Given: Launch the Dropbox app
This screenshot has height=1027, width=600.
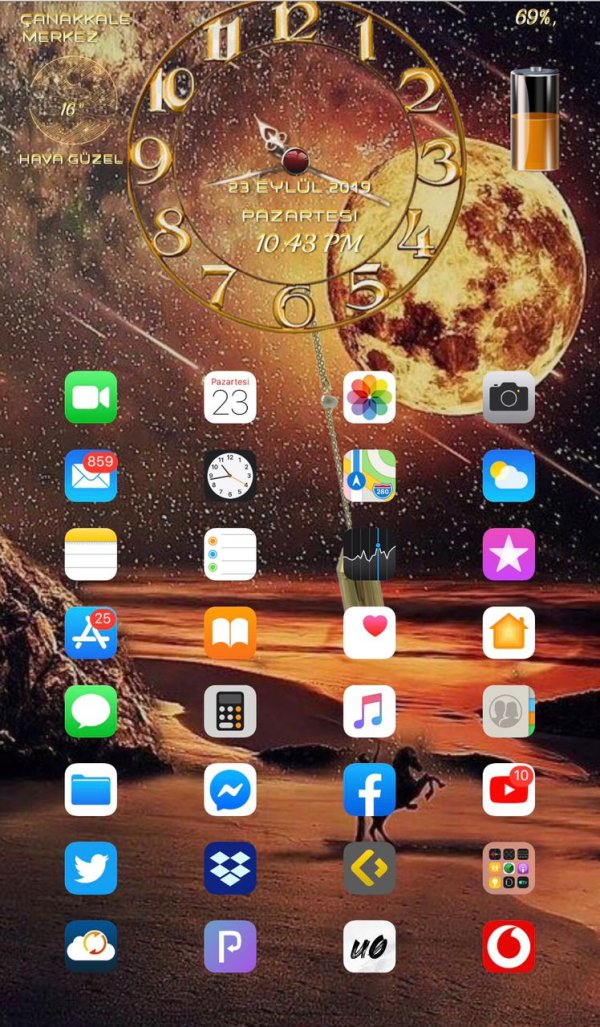Looking at the screenshot, I should click(x=230, y=868).
